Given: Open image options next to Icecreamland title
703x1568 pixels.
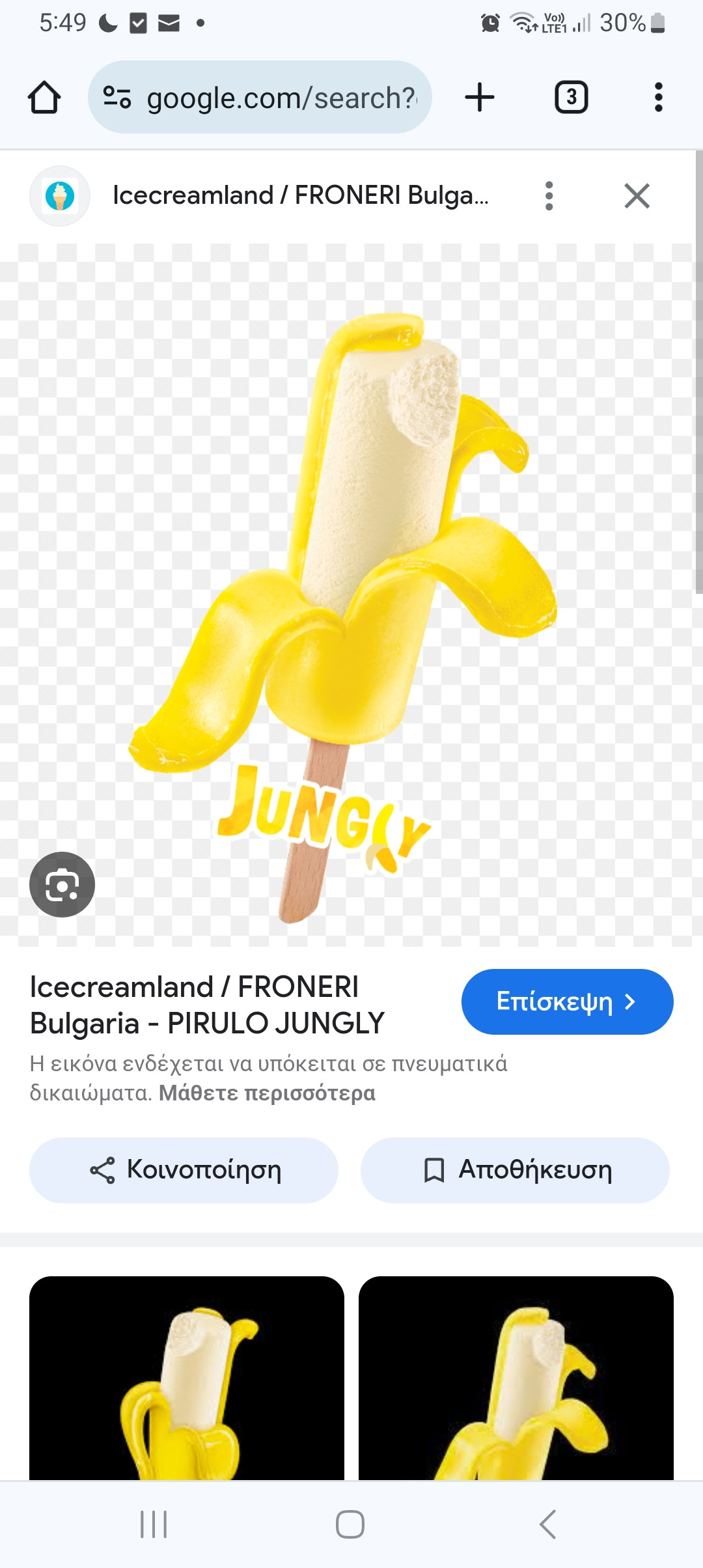Looking at the screenshot, I should click(x=549, y=196).
